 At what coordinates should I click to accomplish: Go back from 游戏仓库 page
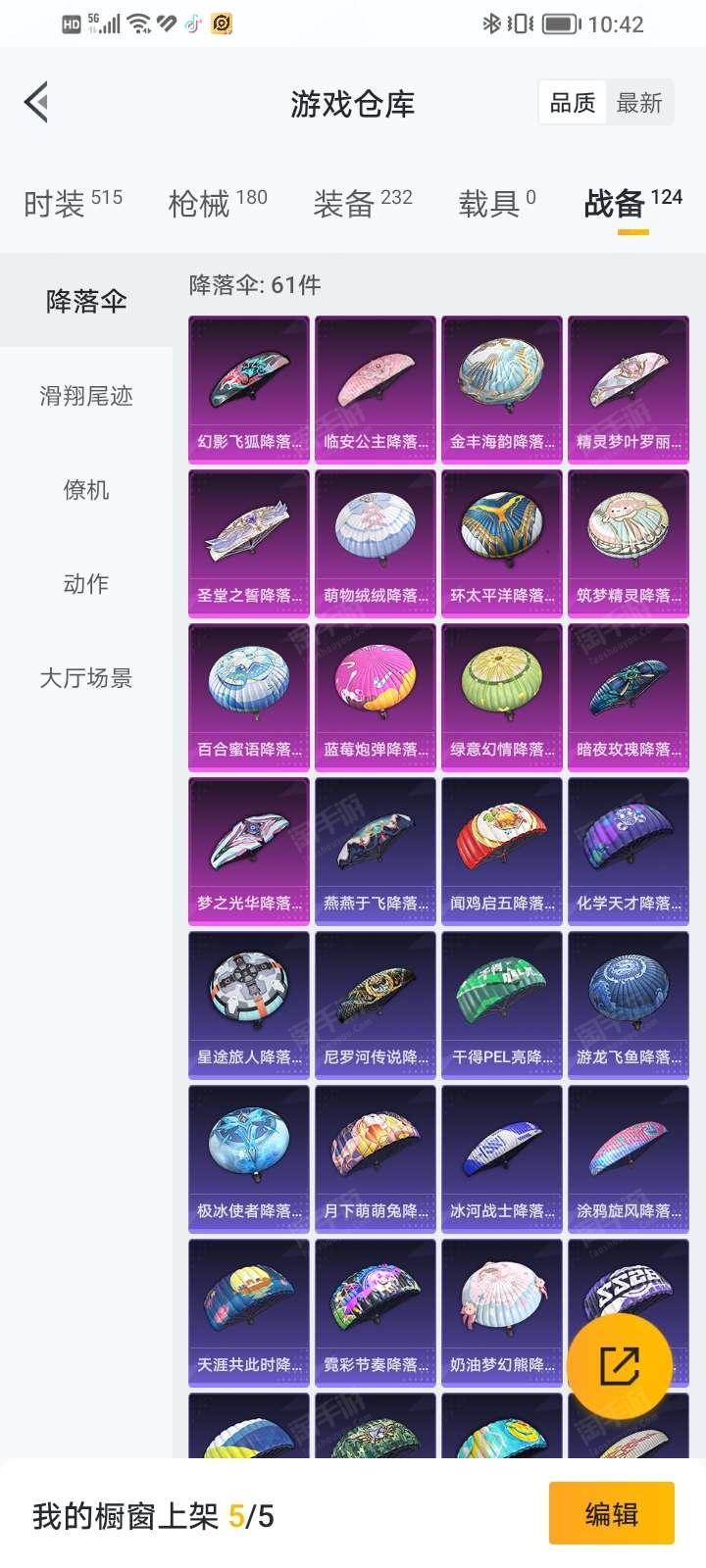coord(37,102)
